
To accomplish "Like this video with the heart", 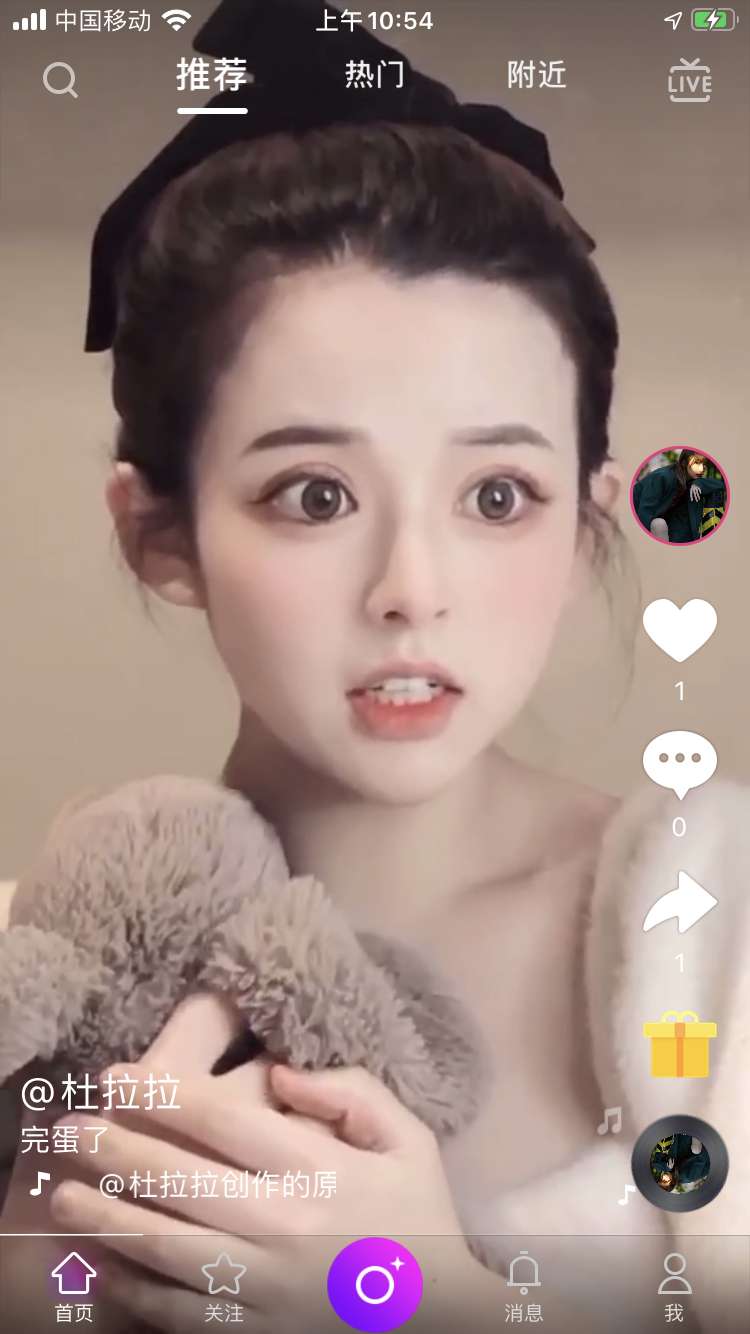I will pos(680,630).
